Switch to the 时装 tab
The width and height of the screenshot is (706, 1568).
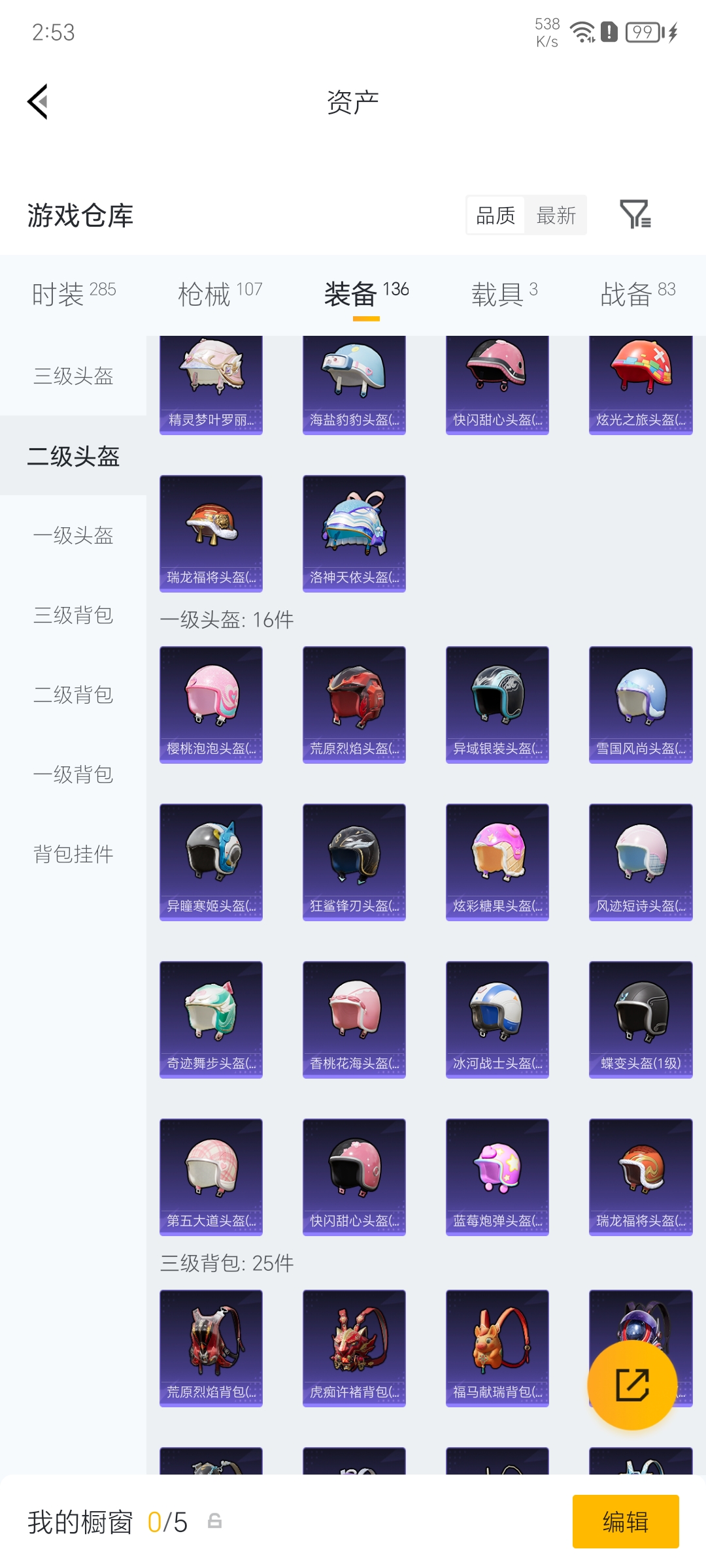[x=73, y=294]
